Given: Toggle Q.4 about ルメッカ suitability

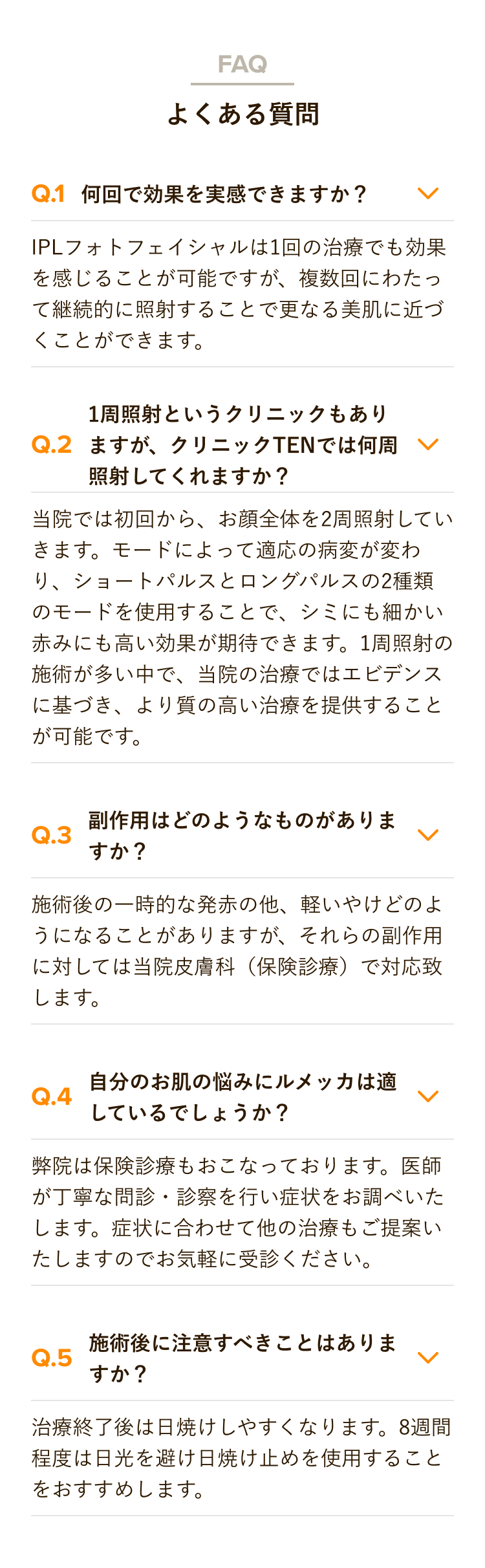Looking at the screenshot, I should click(427, 1096).
